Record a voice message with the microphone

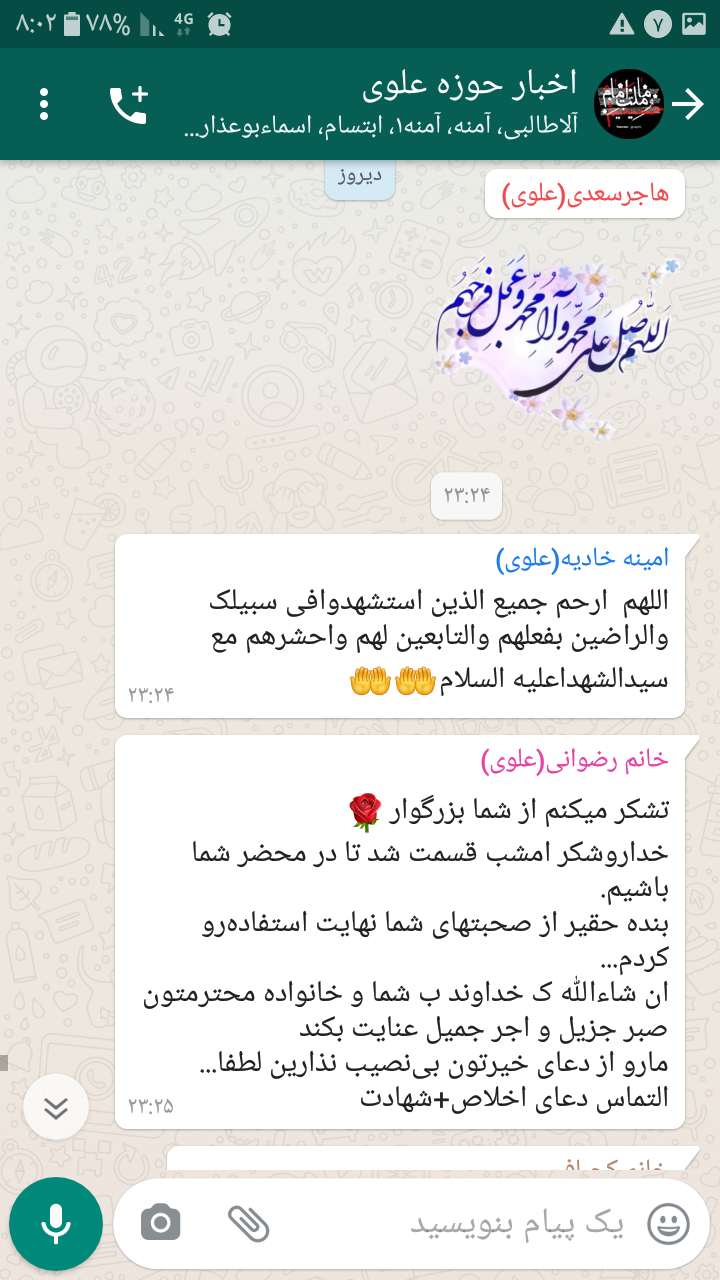pos(56,1224)
